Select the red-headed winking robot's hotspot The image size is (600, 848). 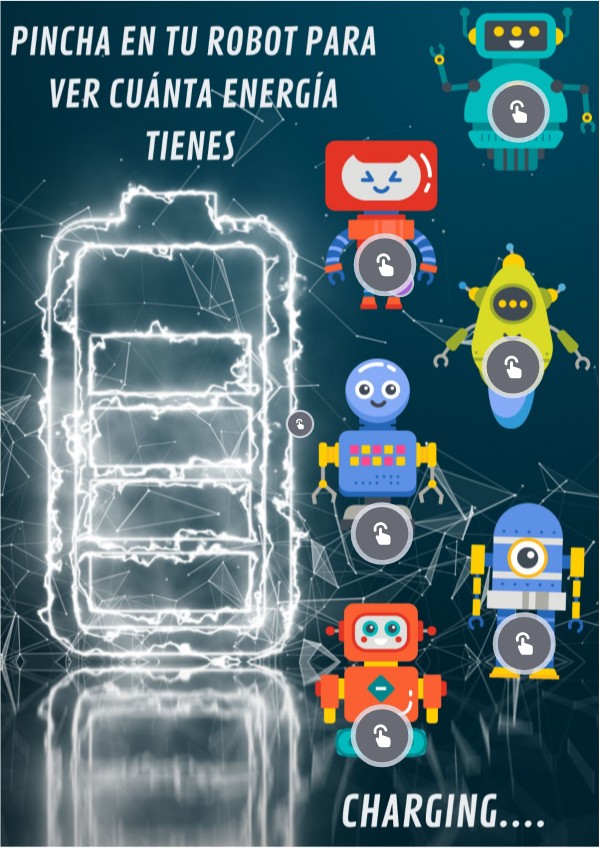click(384, 265)
